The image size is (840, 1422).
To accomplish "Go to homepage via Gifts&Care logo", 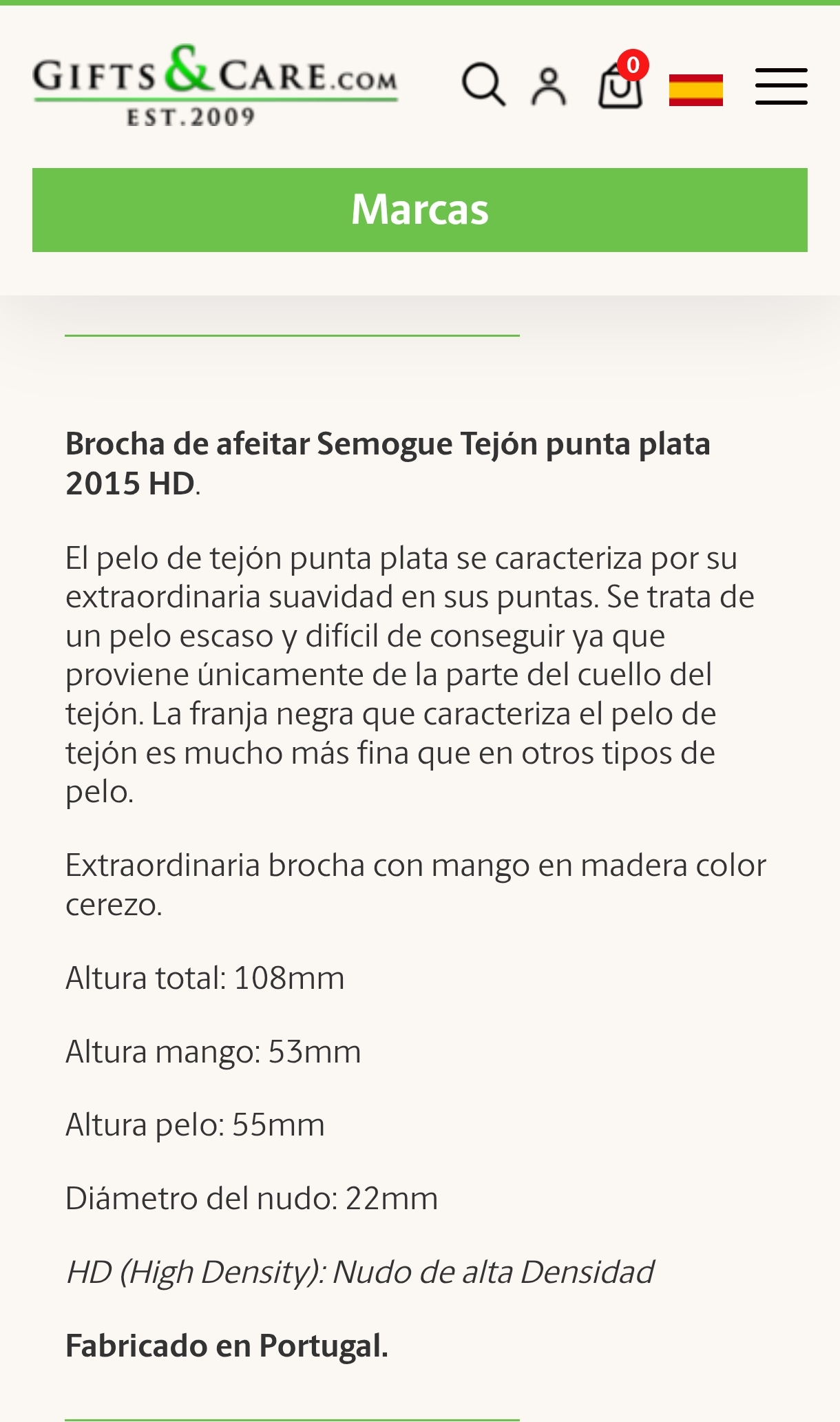I will coord(216,86).
